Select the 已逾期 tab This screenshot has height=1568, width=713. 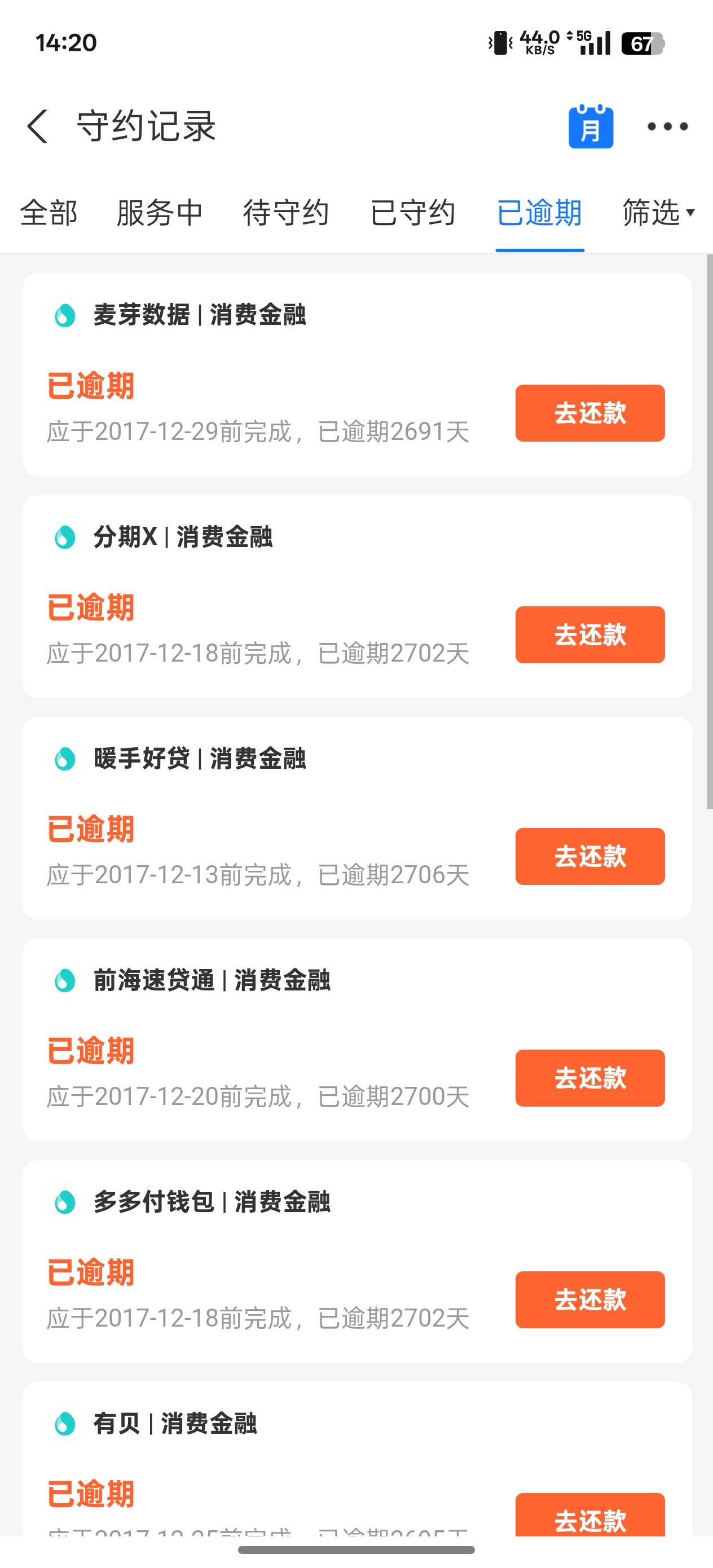point(539,213)
